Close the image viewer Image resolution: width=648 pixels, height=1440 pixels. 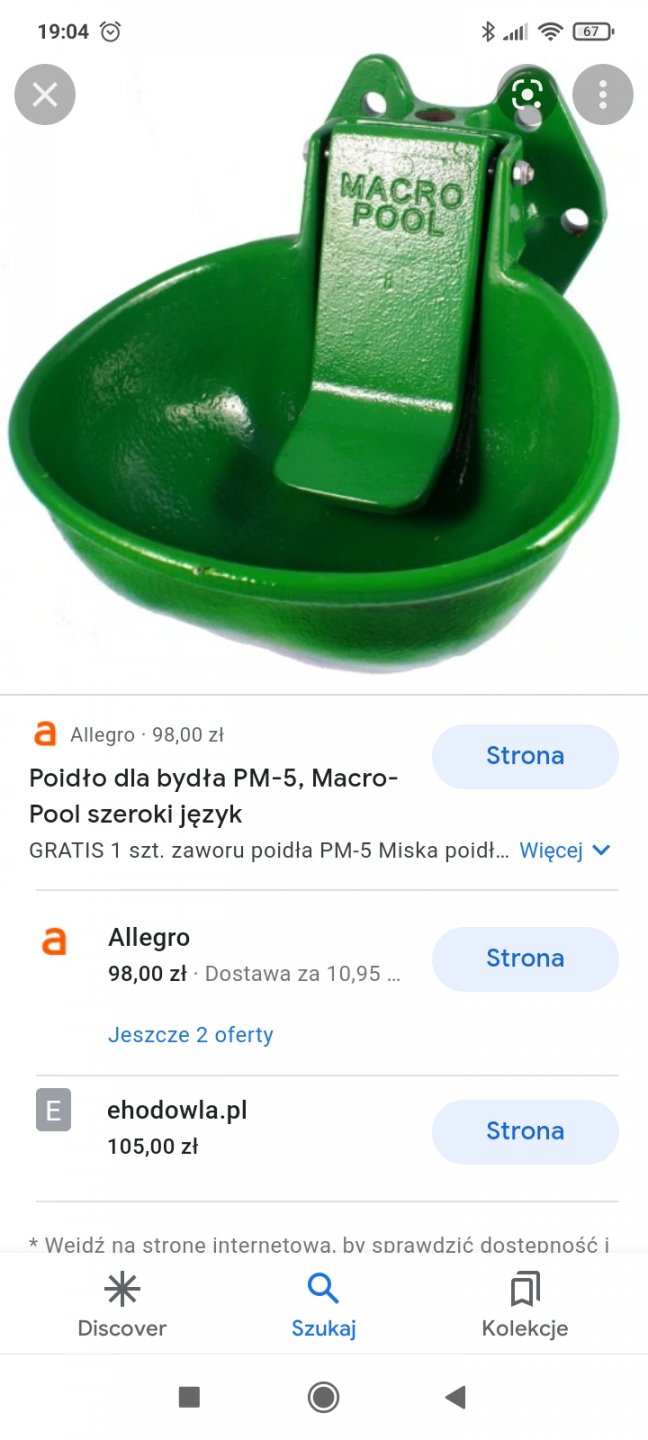(x=45, y=95)
